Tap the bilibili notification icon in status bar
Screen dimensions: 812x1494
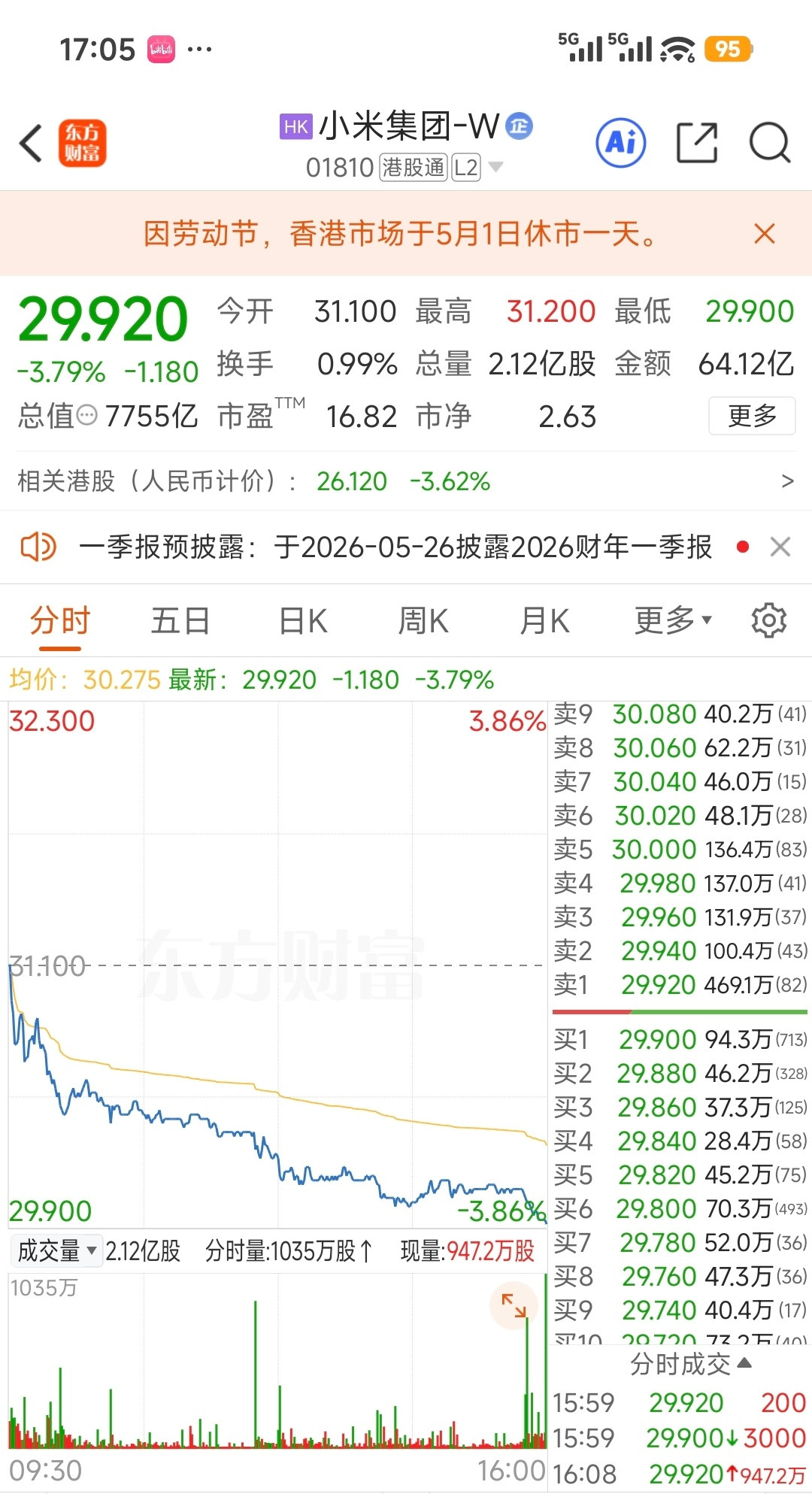click(160, 47)
